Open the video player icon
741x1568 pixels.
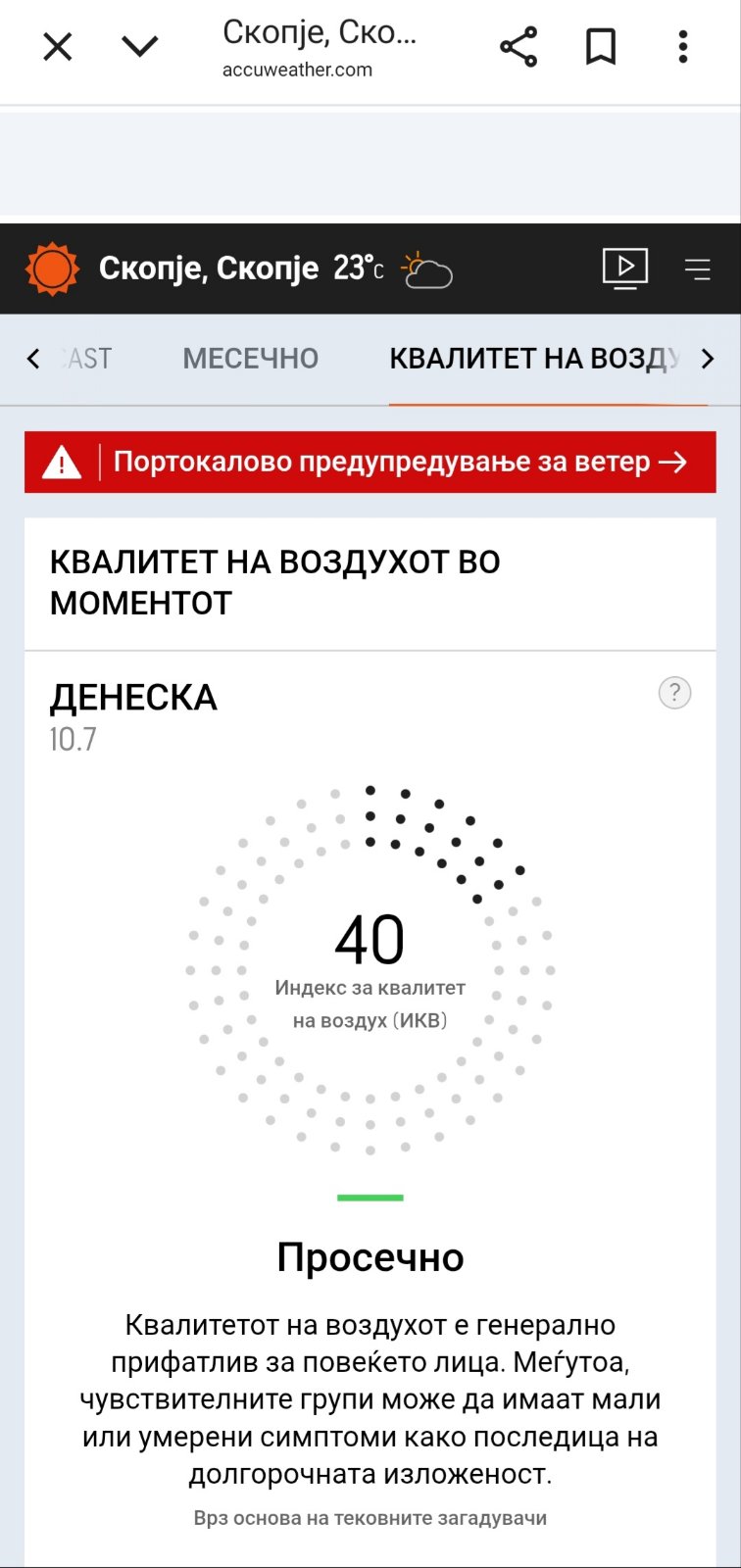pyautogui.click(x=624, y=268)
